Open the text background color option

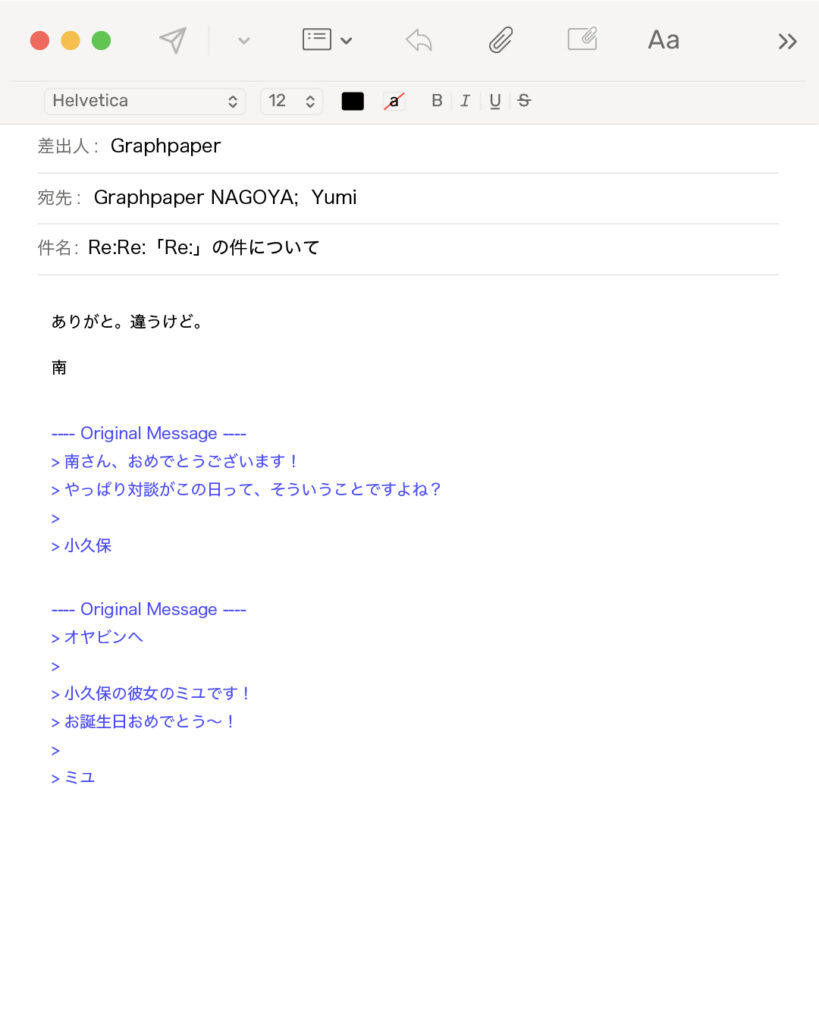[x=394, y=101]
